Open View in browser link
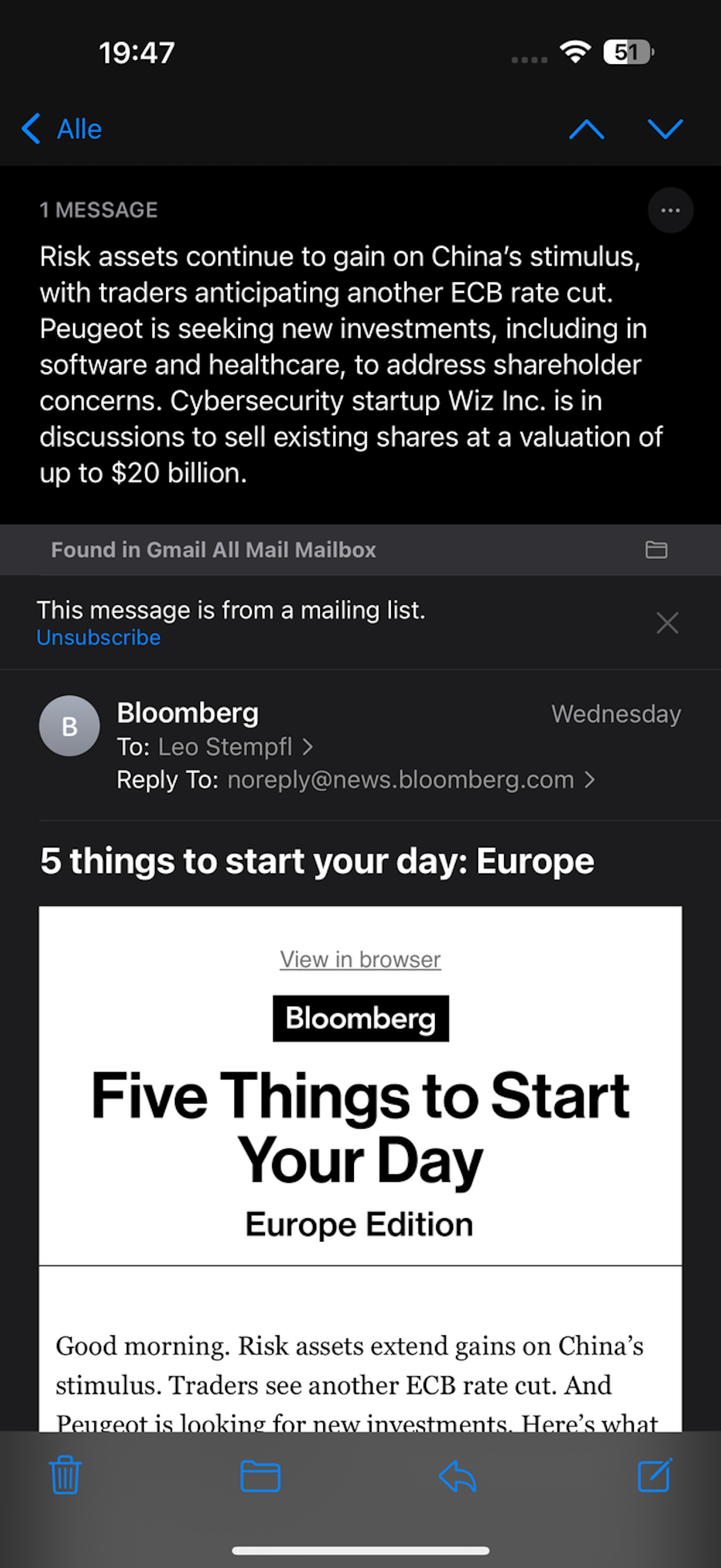 (x=360, y=959)
